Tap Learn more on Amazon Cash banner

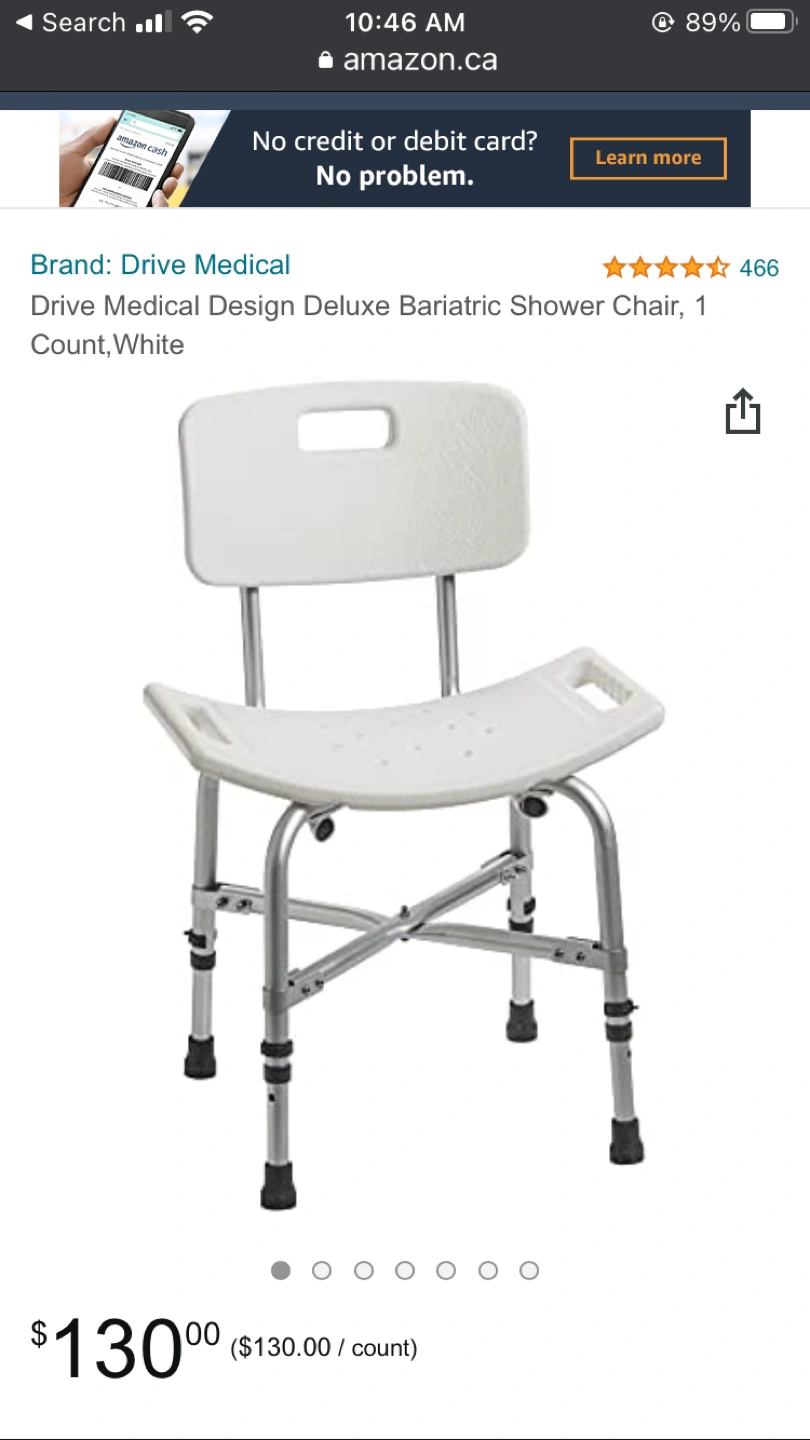tap(648, 158)
